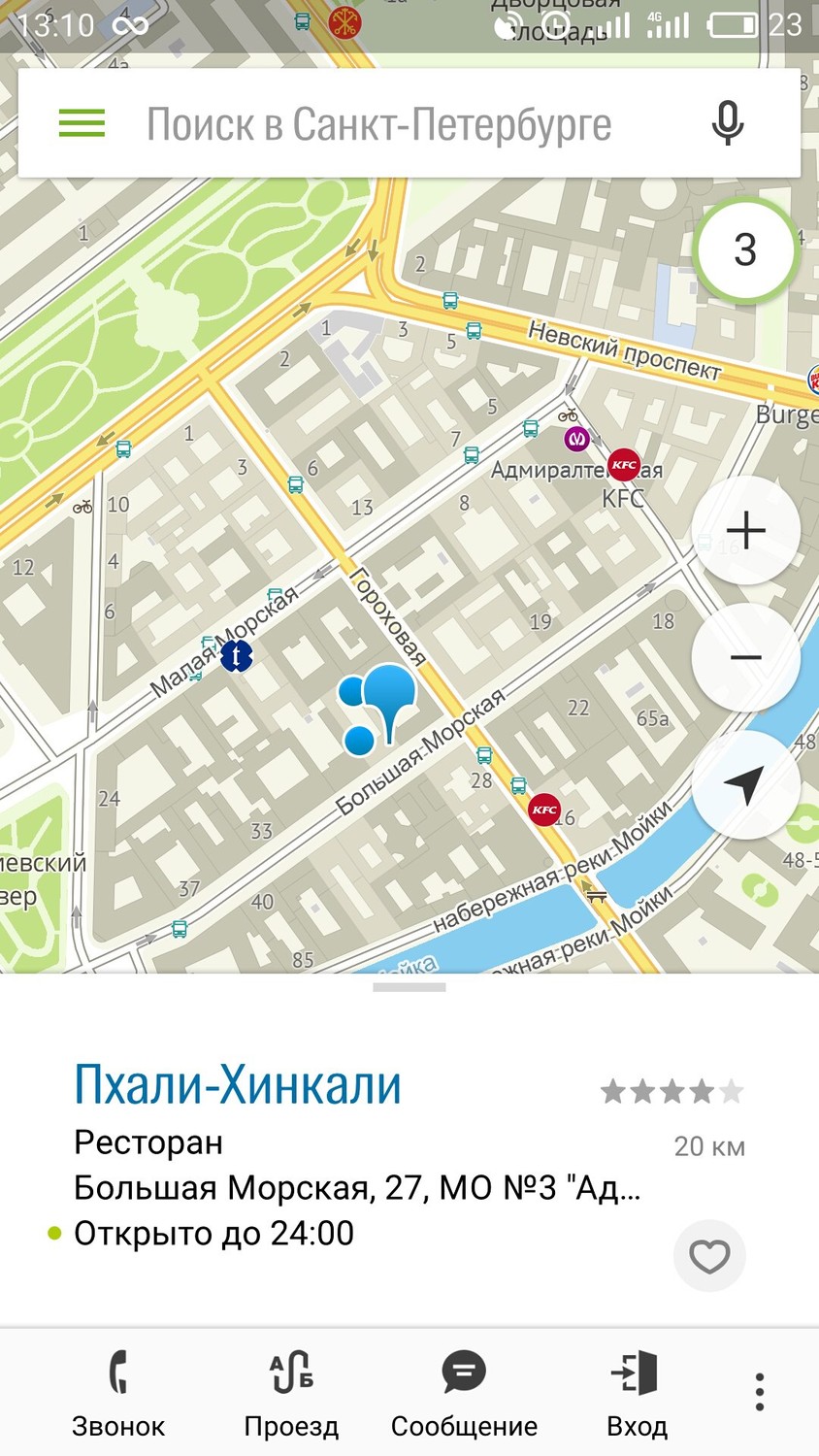Select the blue restaurant pin on map
Image resolution: width=819 pixels, height=1456 pixels.
click(390, 694)
